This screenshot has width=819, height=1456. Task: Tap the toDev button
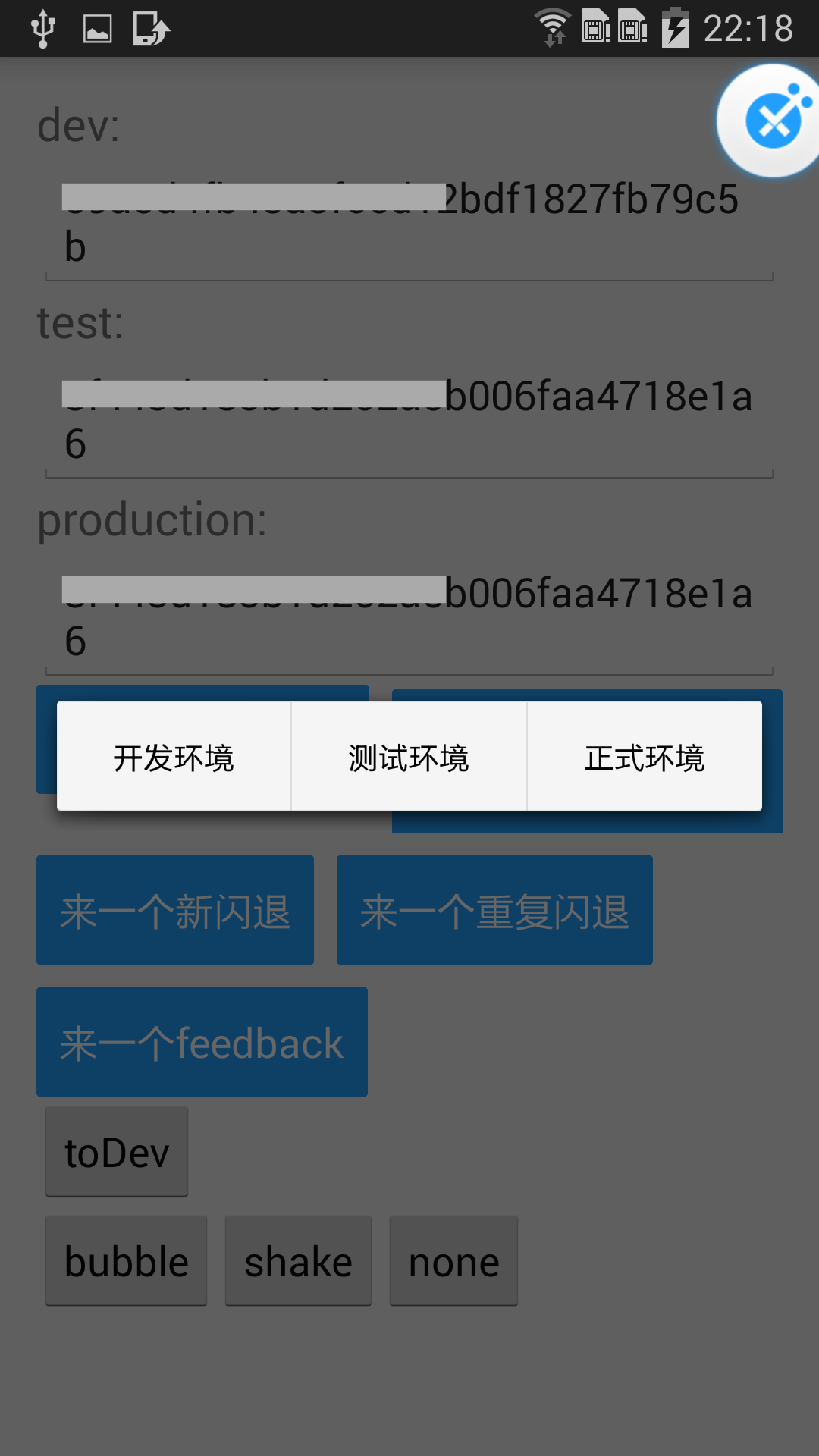tap(116, 1150)
